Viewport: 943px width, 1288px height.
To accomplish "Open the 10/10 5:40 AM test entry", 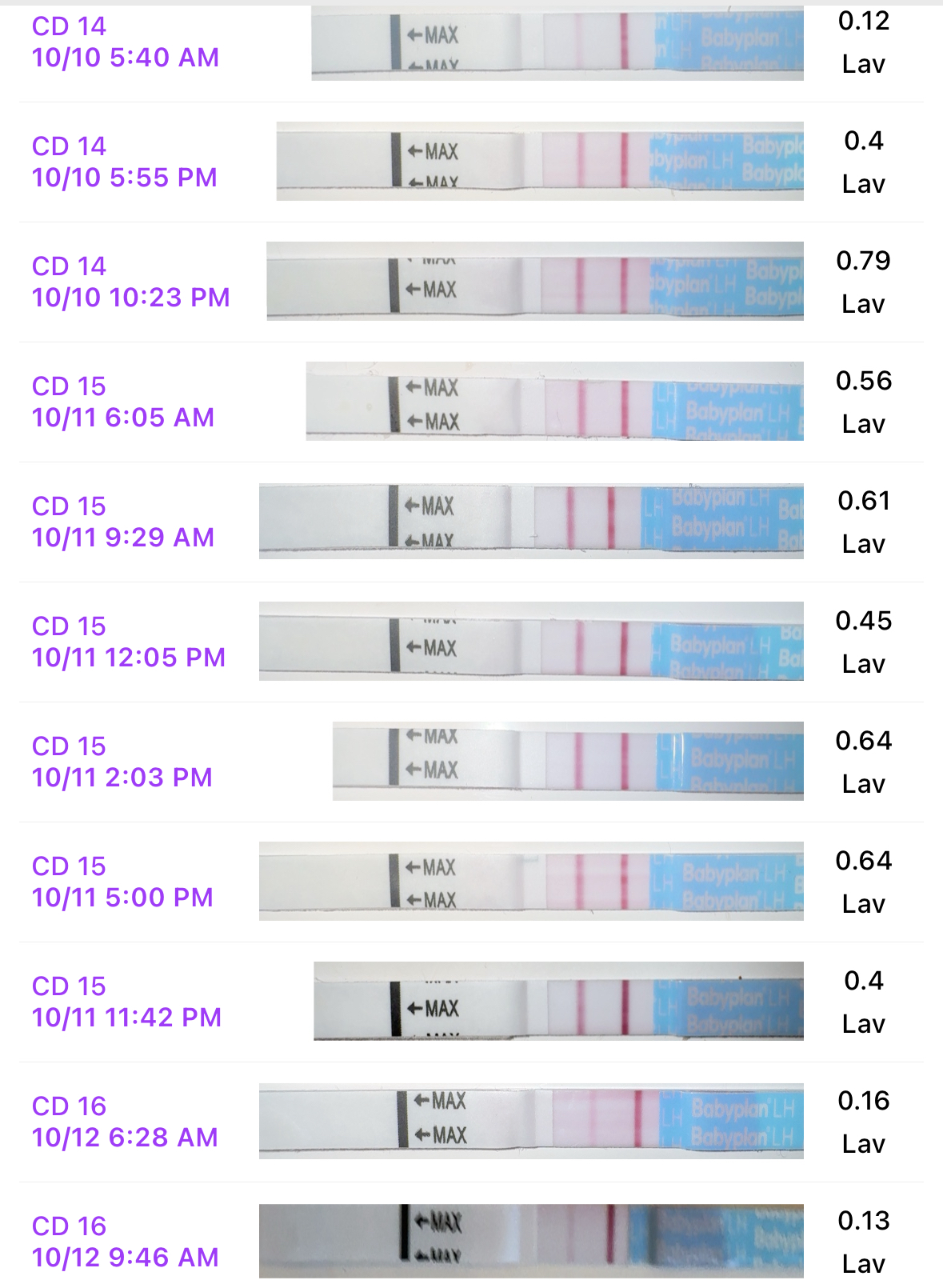I will point(471,43).
